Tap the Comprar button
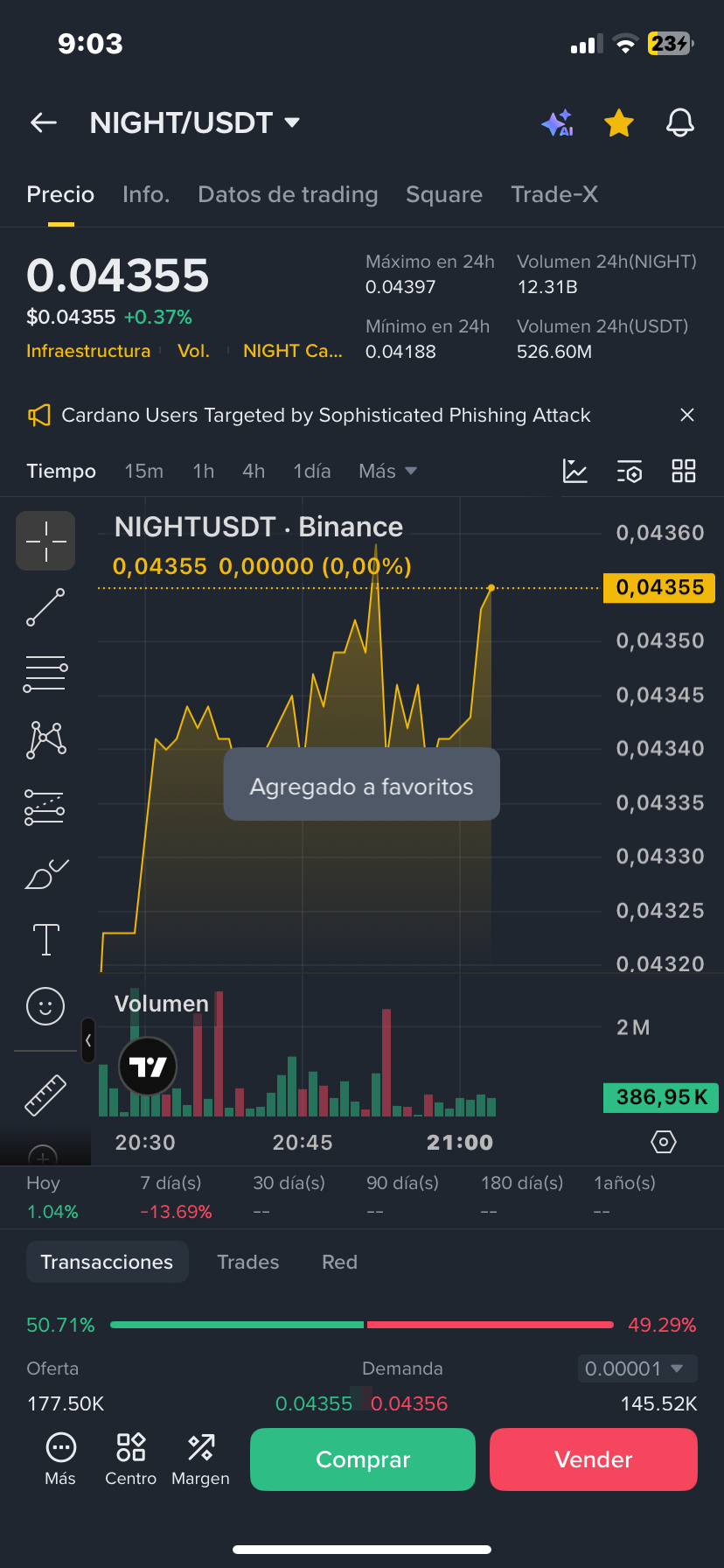724x1568 pixels. pos(362,1459)
